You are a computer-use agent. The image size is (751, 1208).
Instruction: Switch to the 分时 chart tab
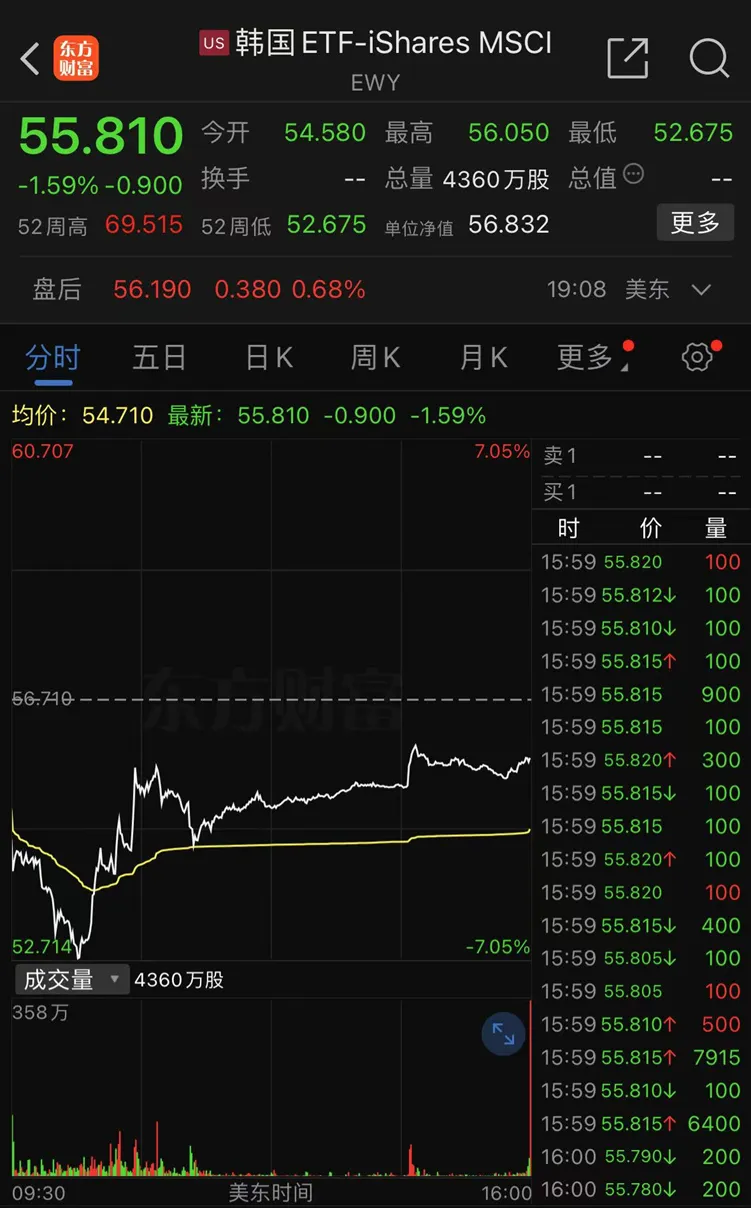(x=52, y=357)
